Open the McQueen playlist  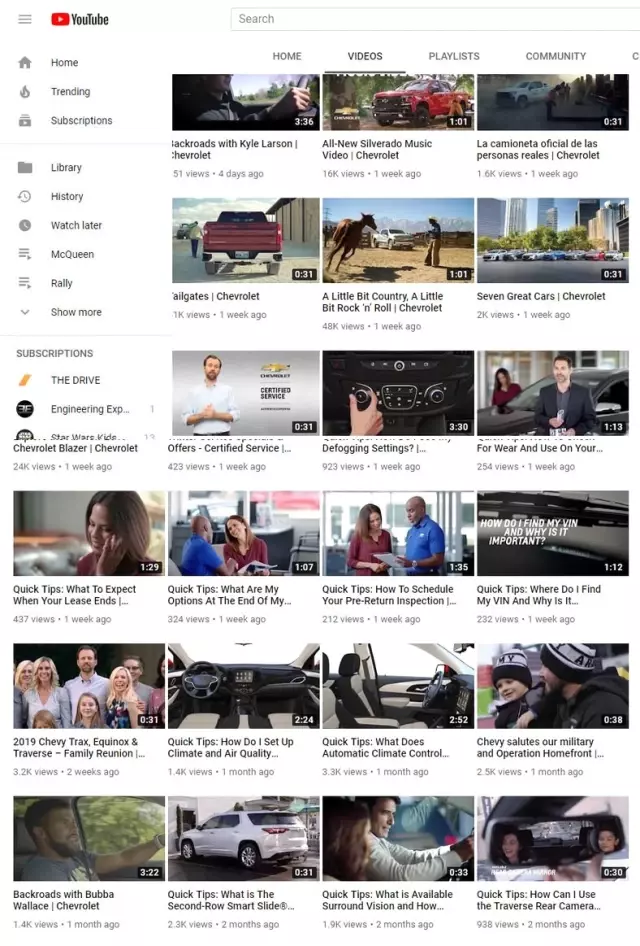click(72, 255)
